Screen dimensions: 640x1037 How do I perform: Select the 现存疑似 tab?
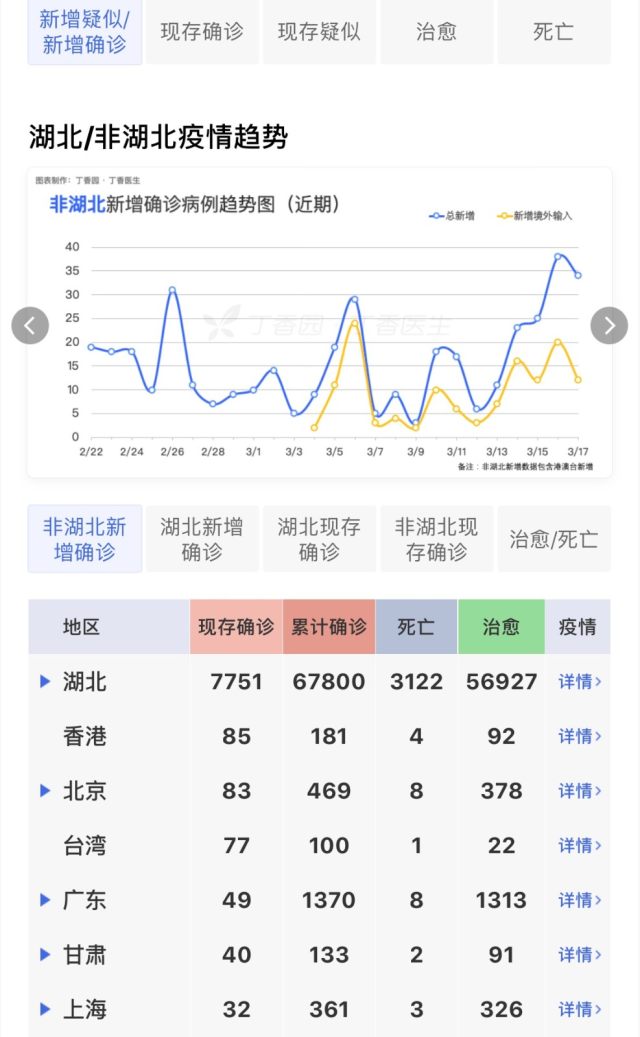[319, 32]
